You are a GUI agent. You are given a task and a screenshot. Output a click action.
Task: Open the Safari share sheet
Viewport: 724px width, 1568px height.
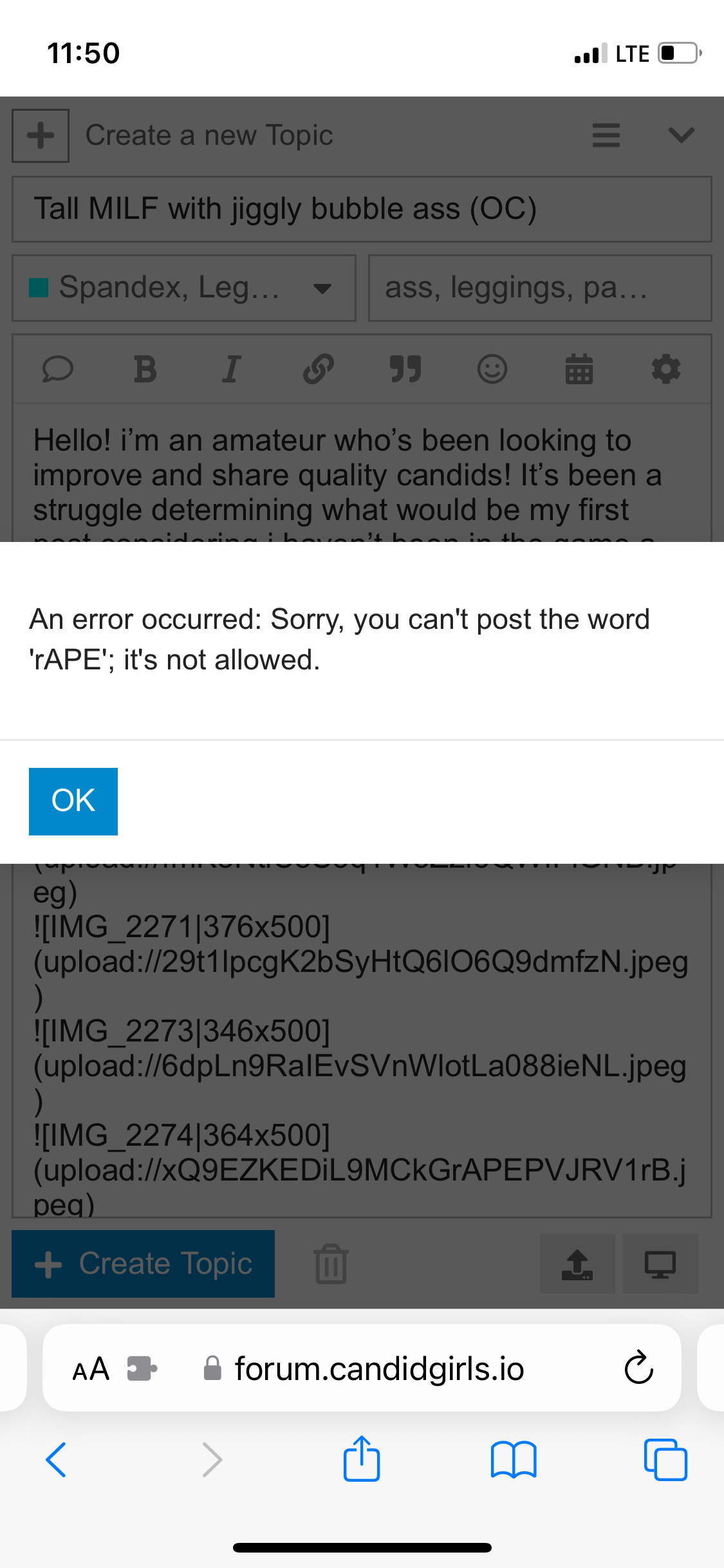click(362, 1460)
